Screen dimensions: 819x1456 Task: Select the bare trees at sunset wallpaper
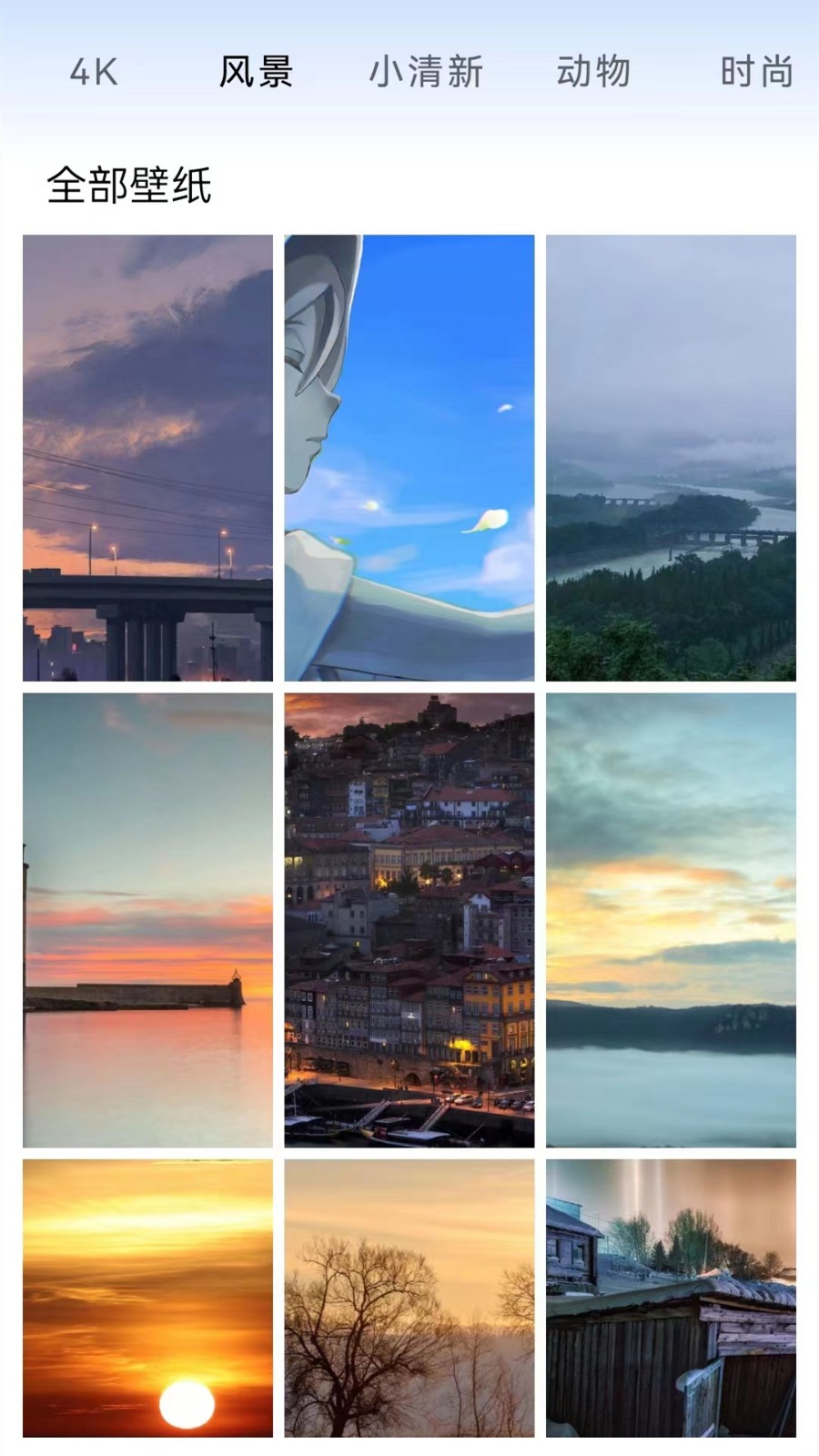409,1299
